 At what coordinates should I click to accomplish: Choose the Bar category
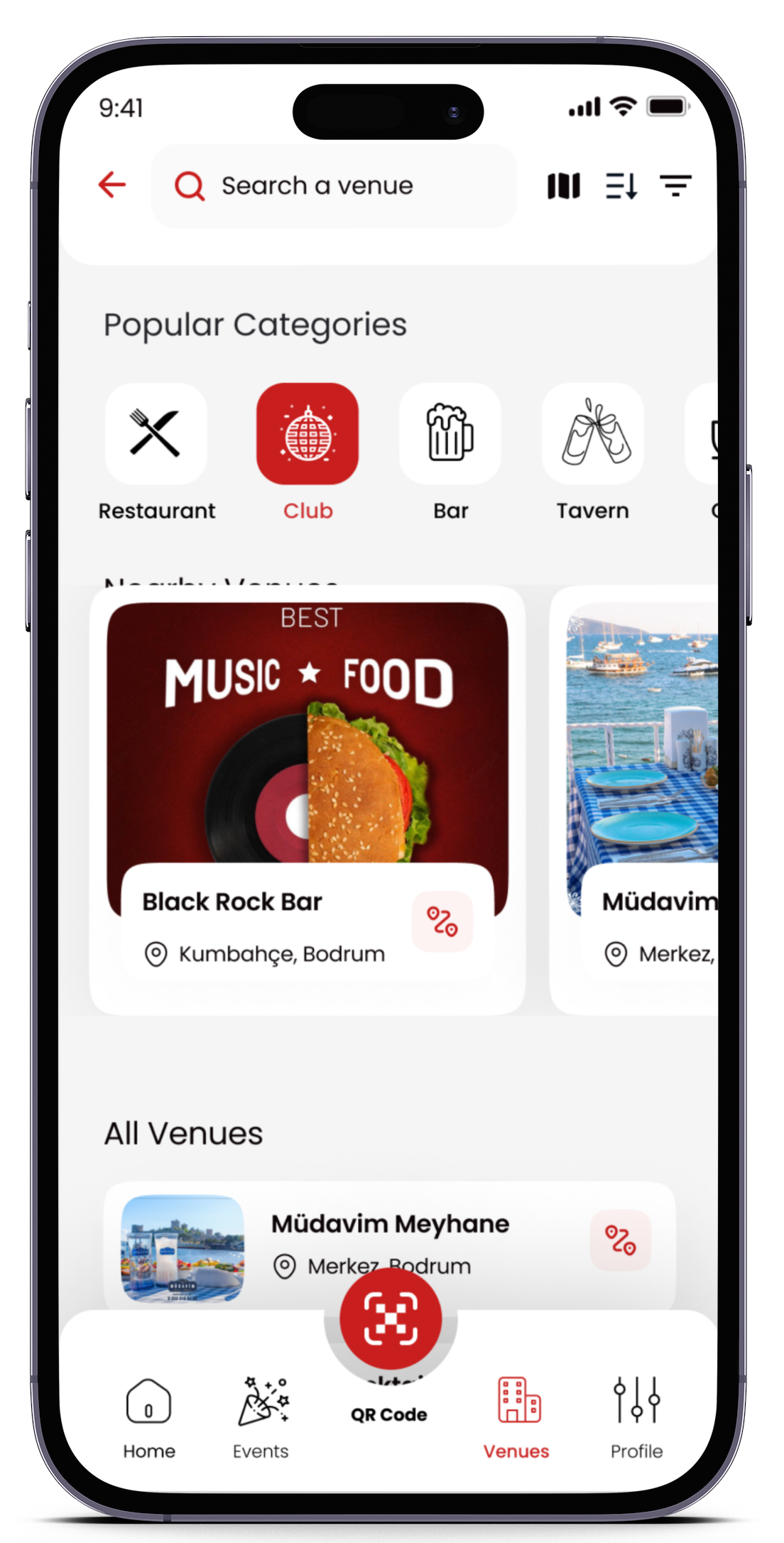(x=450, y=435)
